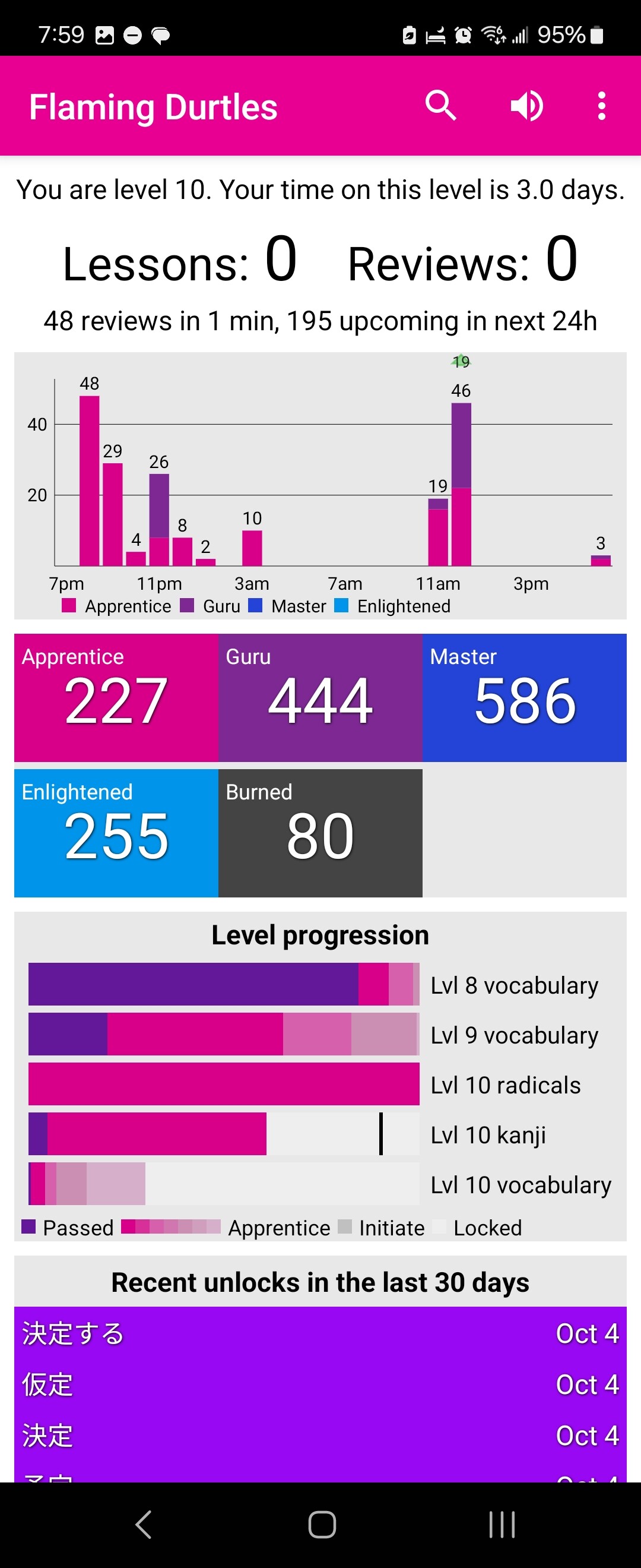Open the recent unlock 決定する
This screenshot has width=641, height=1568.
point(320,1333)
